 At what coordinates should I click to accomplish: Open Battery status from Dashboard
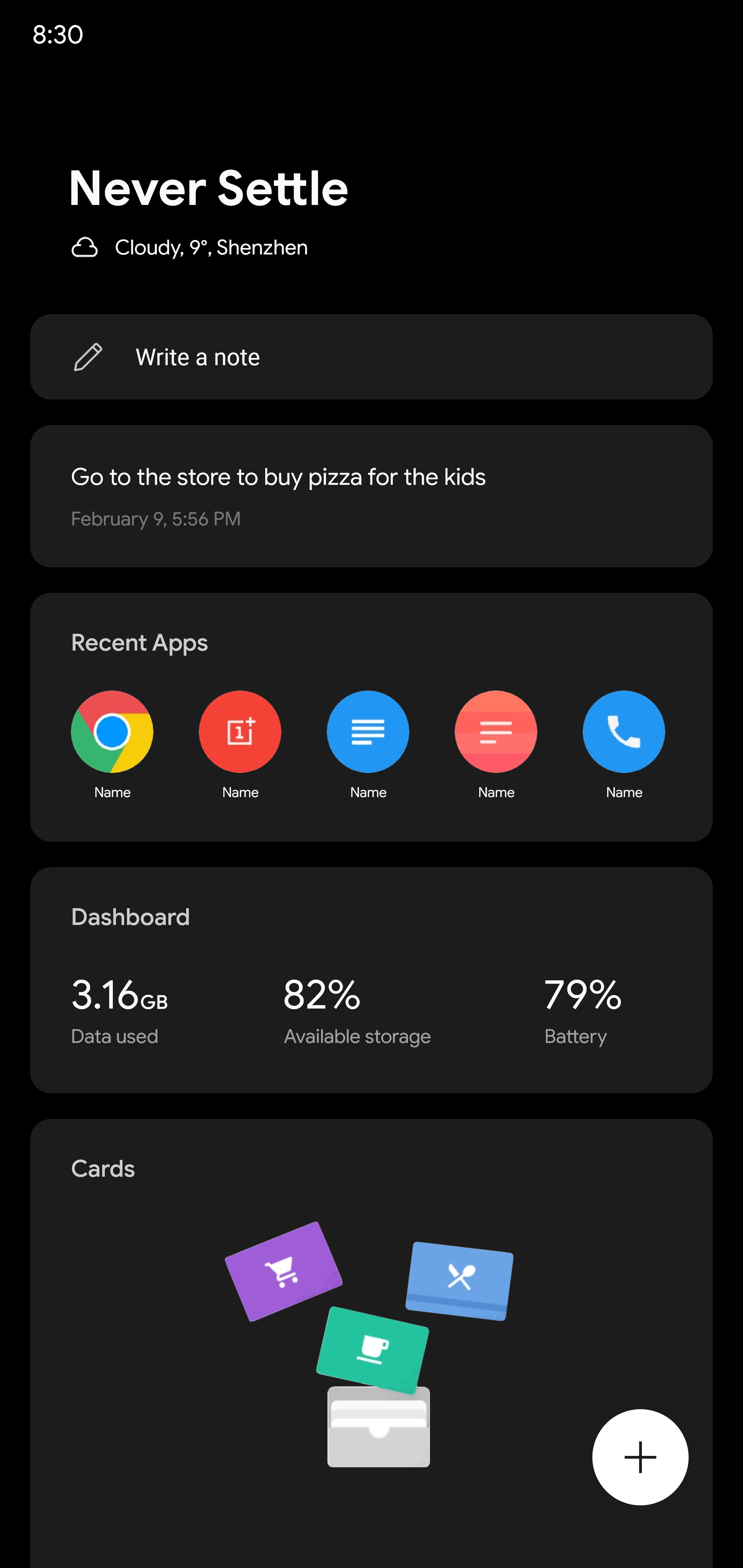(583, 1011)
